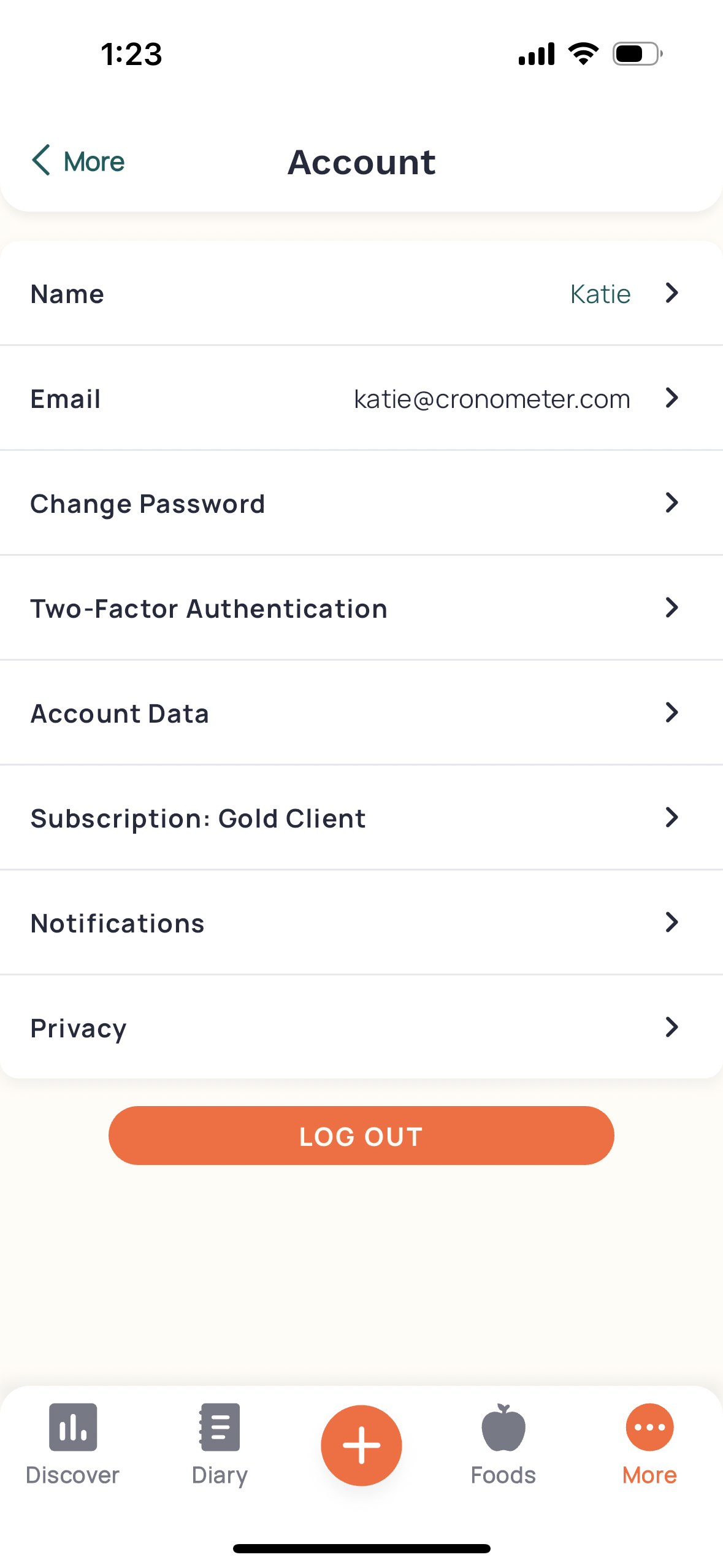Switch to the Discover tab
Image resolution: width=723 pixels, height=1568 pixels.
[x=72, y=1445]
